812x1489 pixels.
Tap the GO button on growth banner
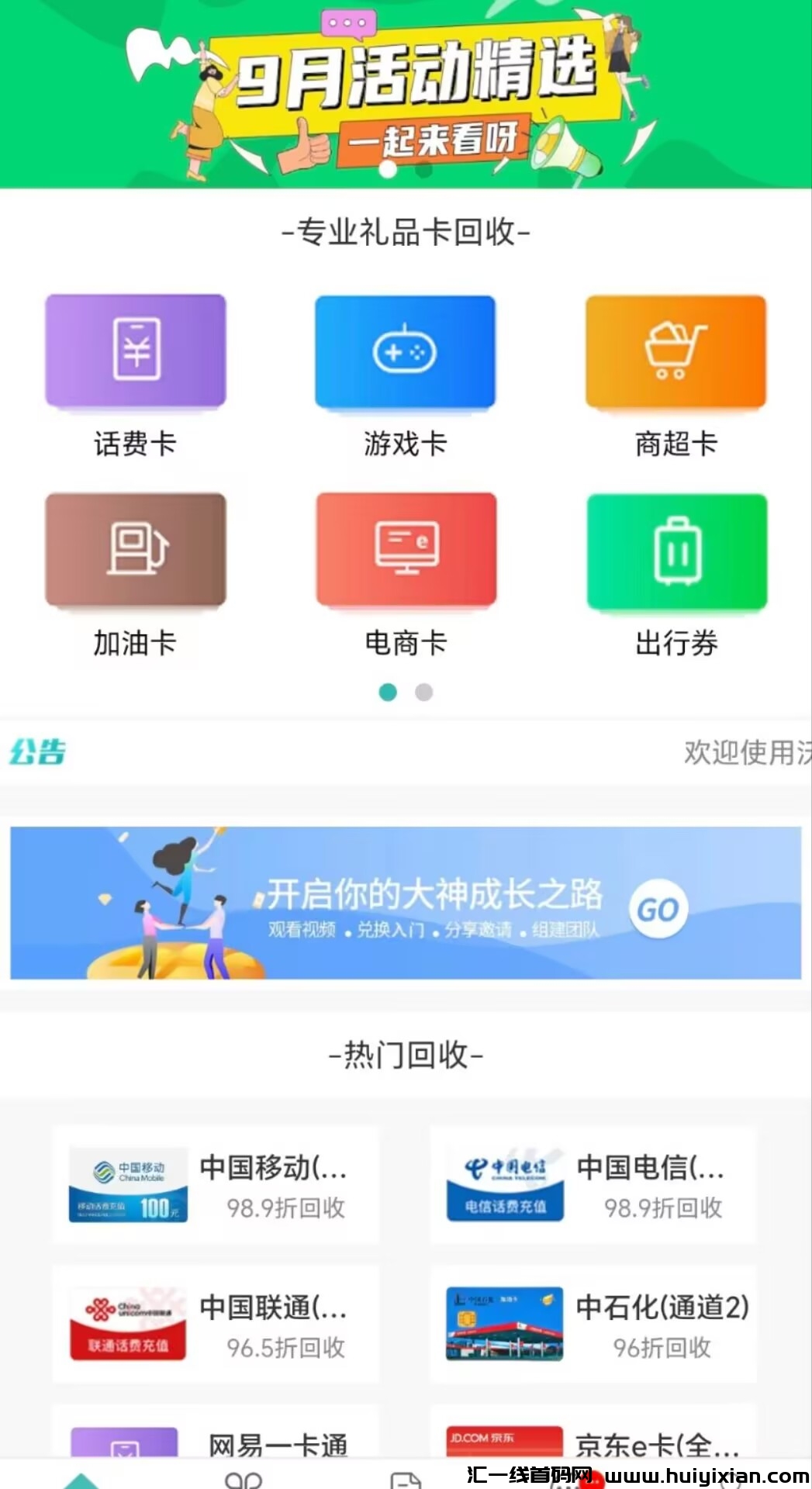coord(658,909)
